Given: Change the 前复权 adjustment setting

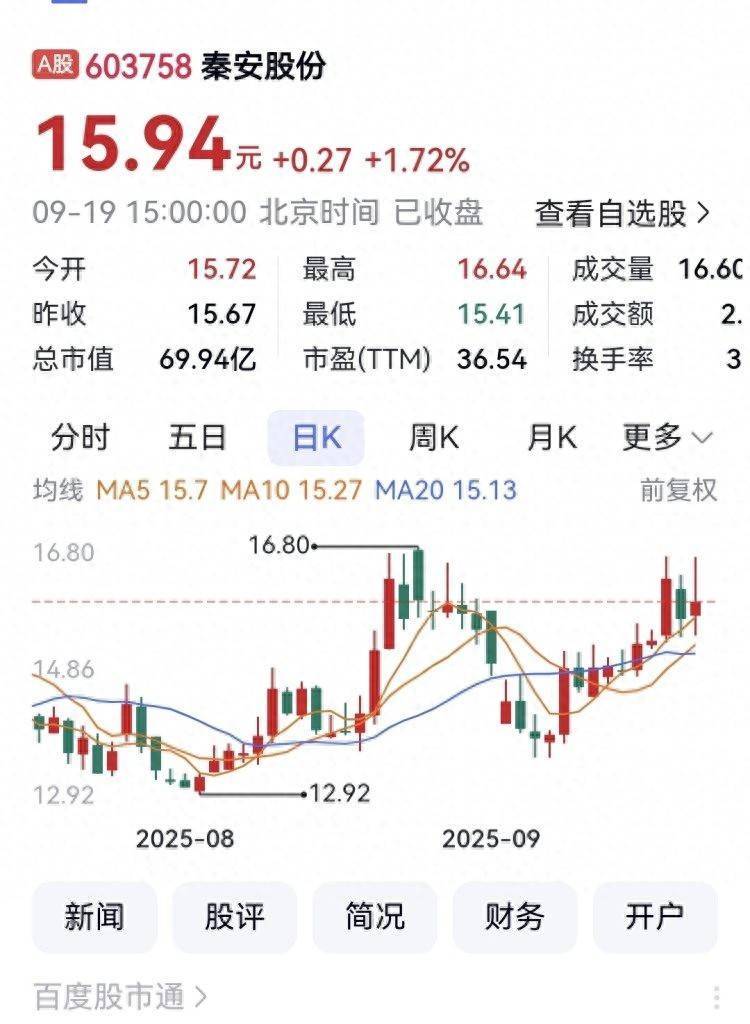Looking at the screenshot, I should tap(678, 490).
